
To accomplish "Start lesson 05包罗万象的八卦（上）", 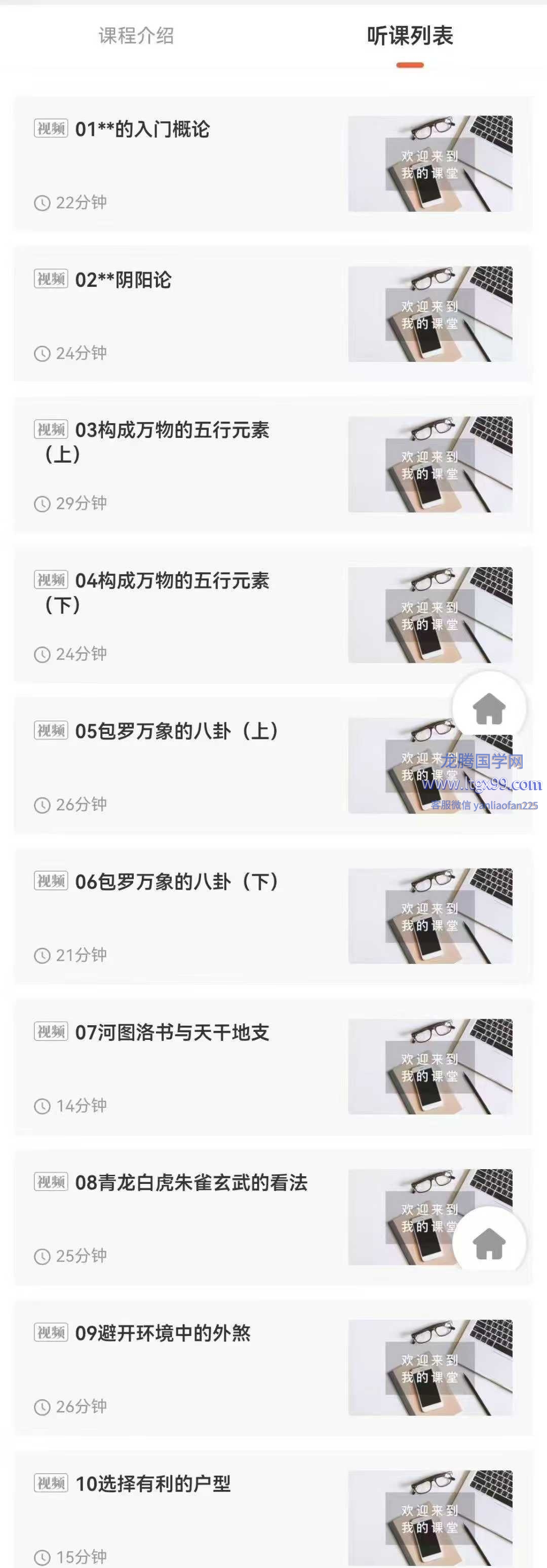I will [x=176, y=731].
